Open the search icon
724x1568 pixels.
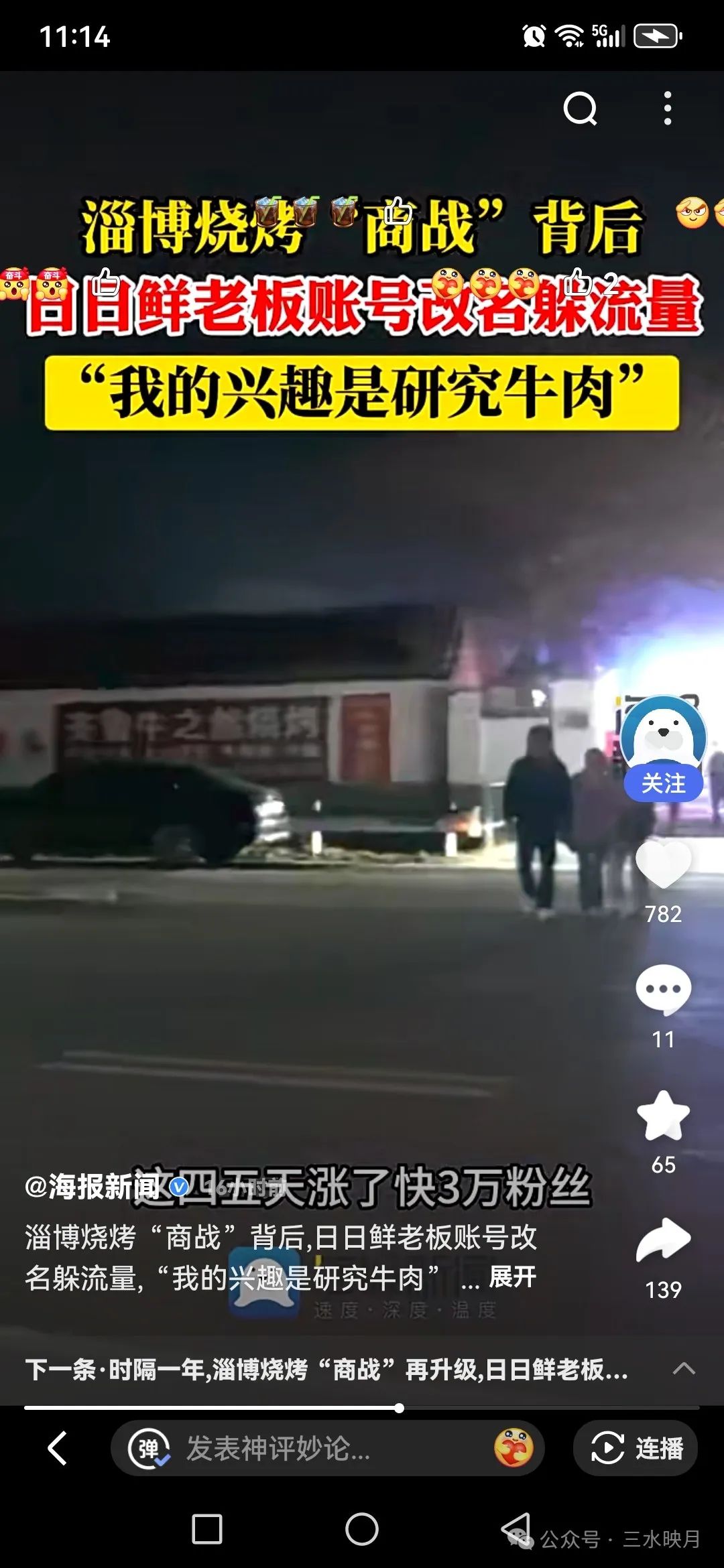pos(581,109)
